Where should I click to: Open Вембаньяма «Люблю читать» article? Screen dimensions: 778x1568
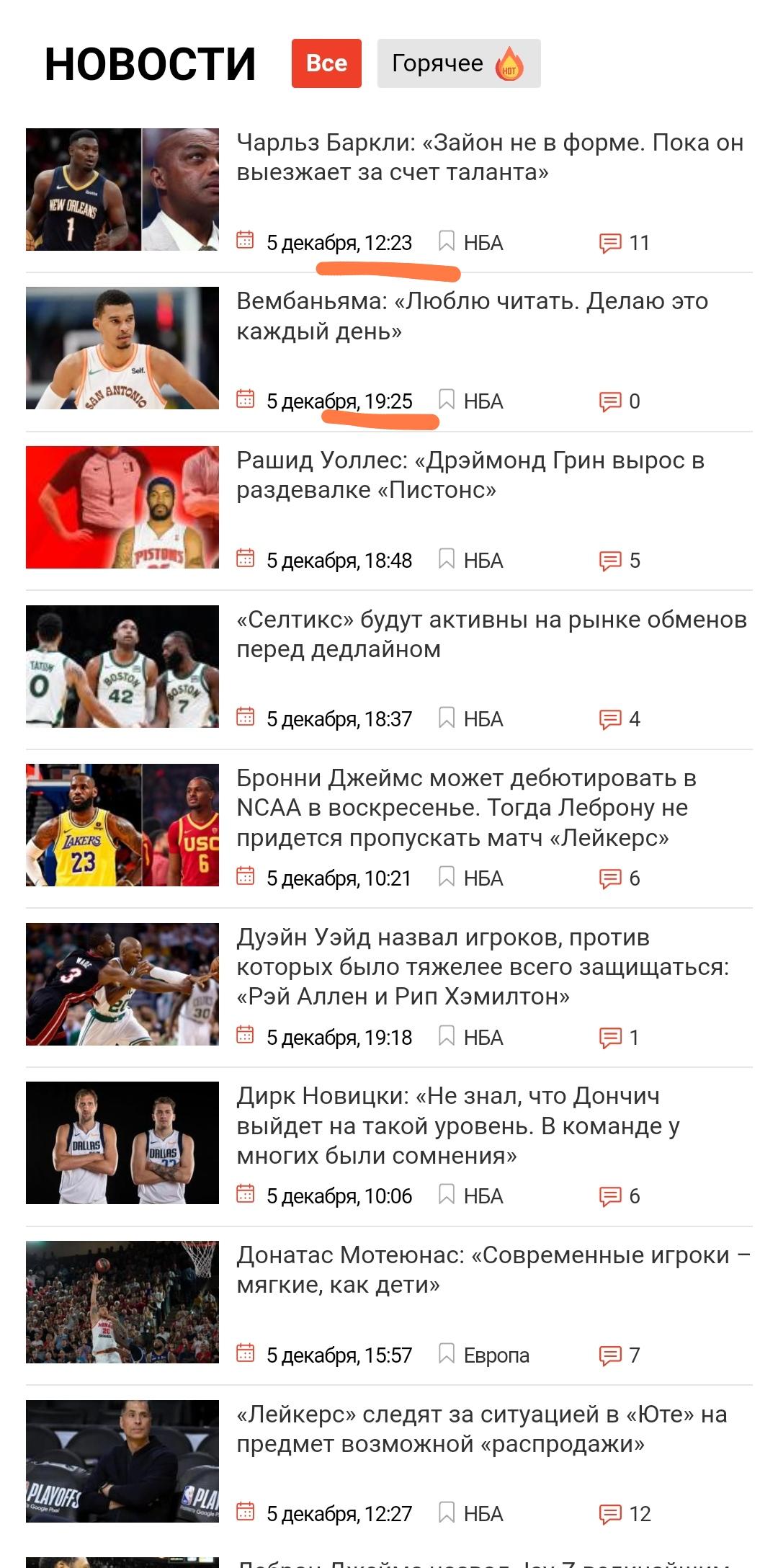click(472, 316)
